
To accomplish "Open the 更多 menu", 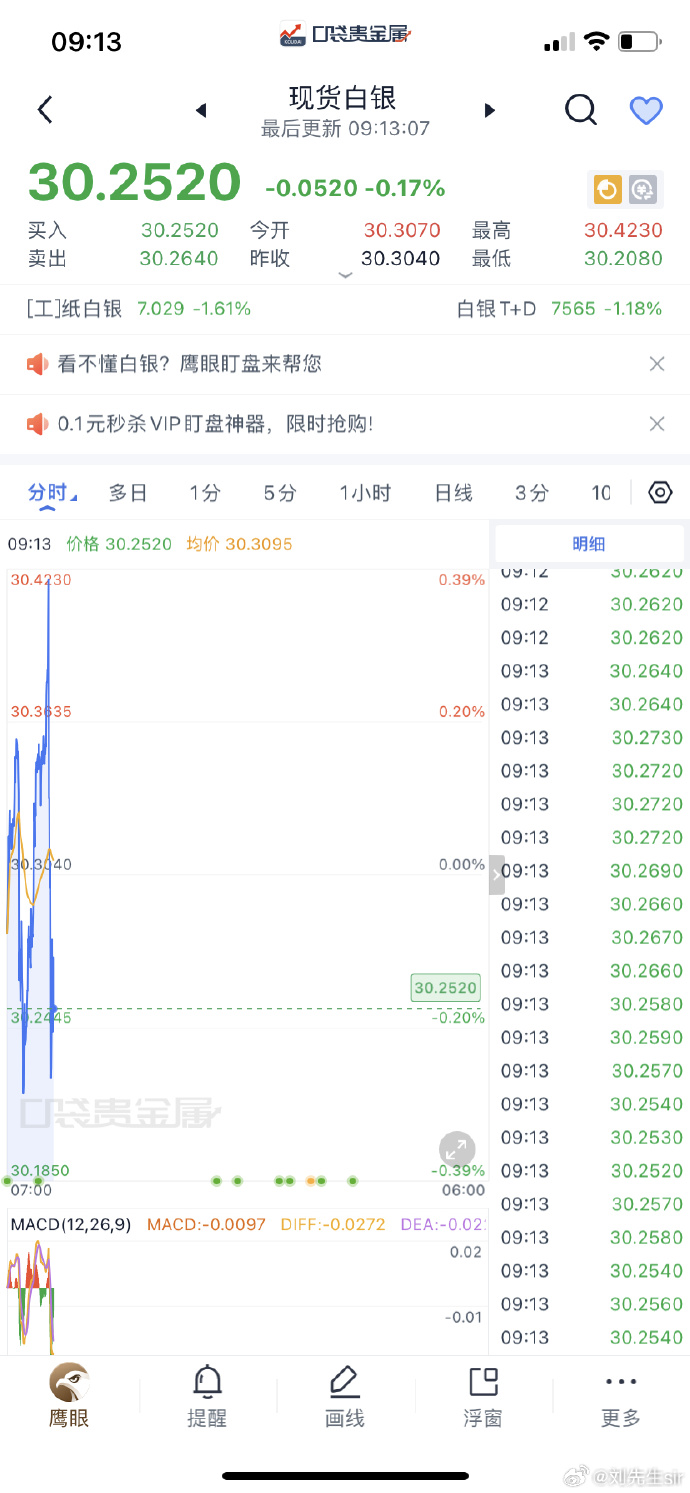I will click(620, 1397).
